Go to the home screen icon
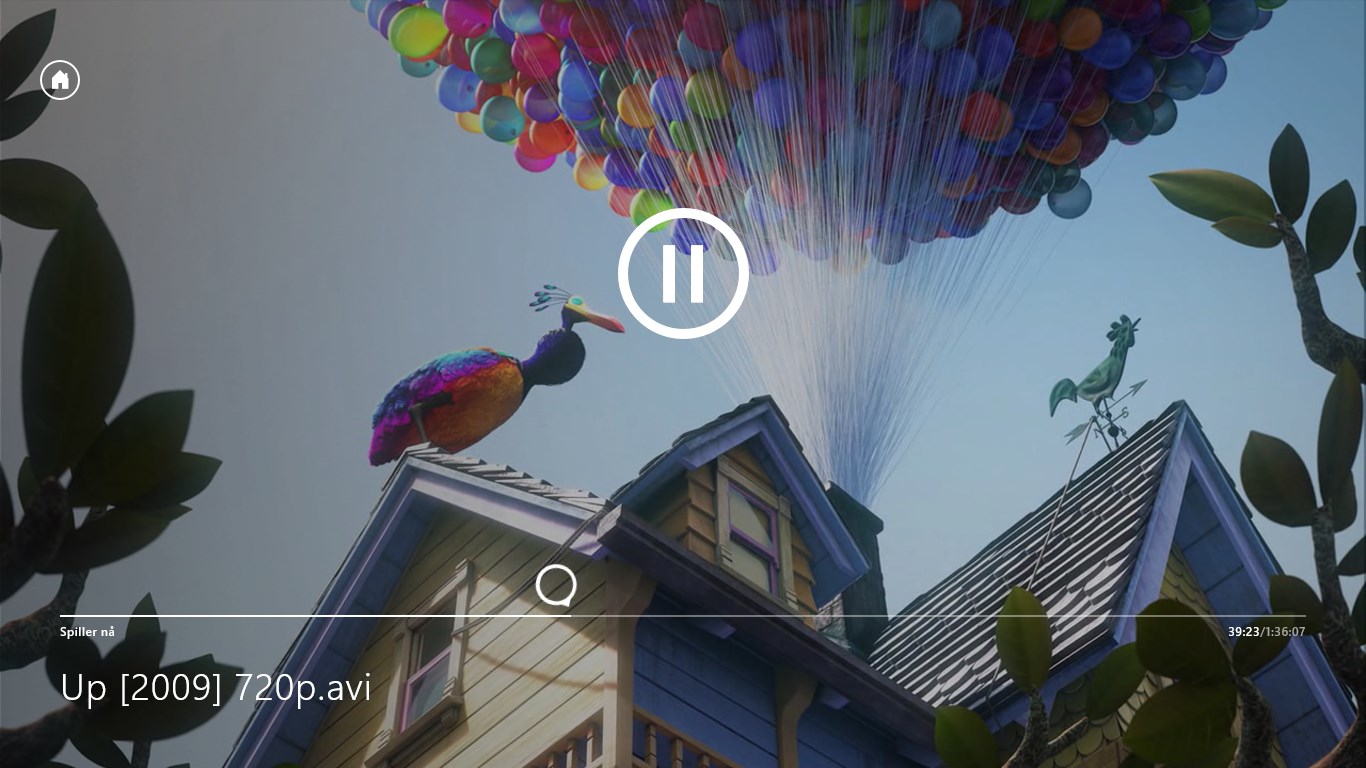 (x=60, y=80)
